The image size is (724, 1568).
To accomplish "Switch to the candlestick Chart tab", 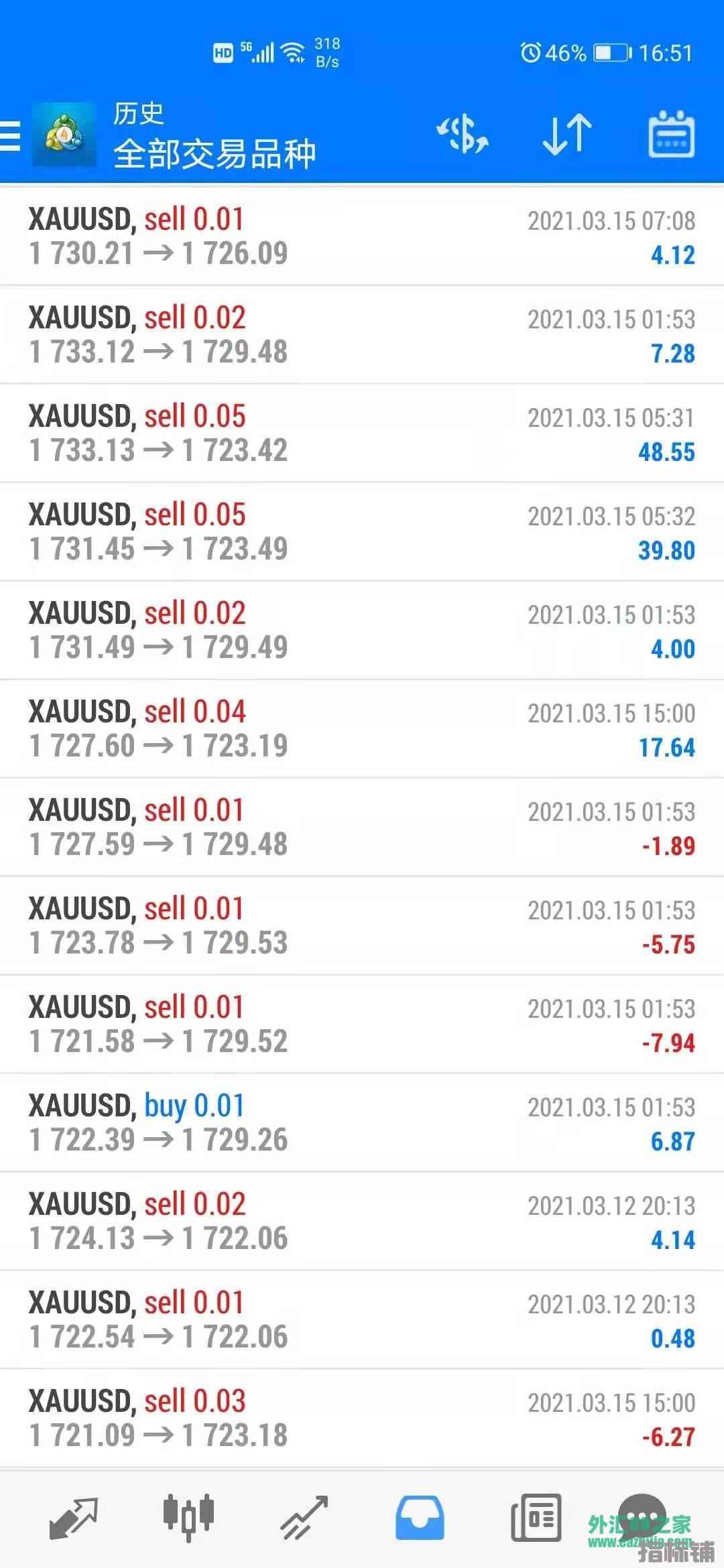I will (x=188, y=1516).
